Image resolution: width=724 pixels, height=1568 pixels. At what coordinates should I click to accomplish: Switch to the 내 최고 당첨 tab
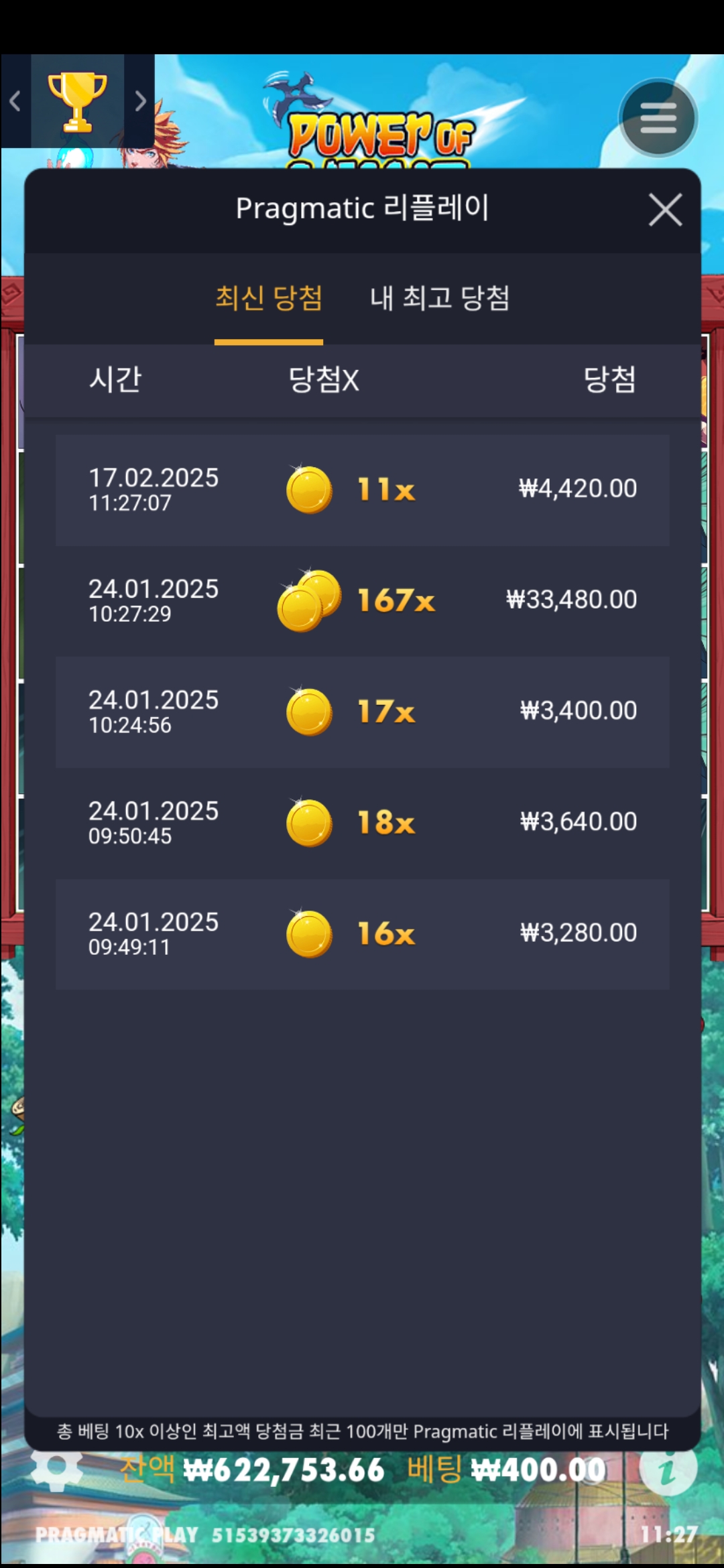tap(440, 298)
